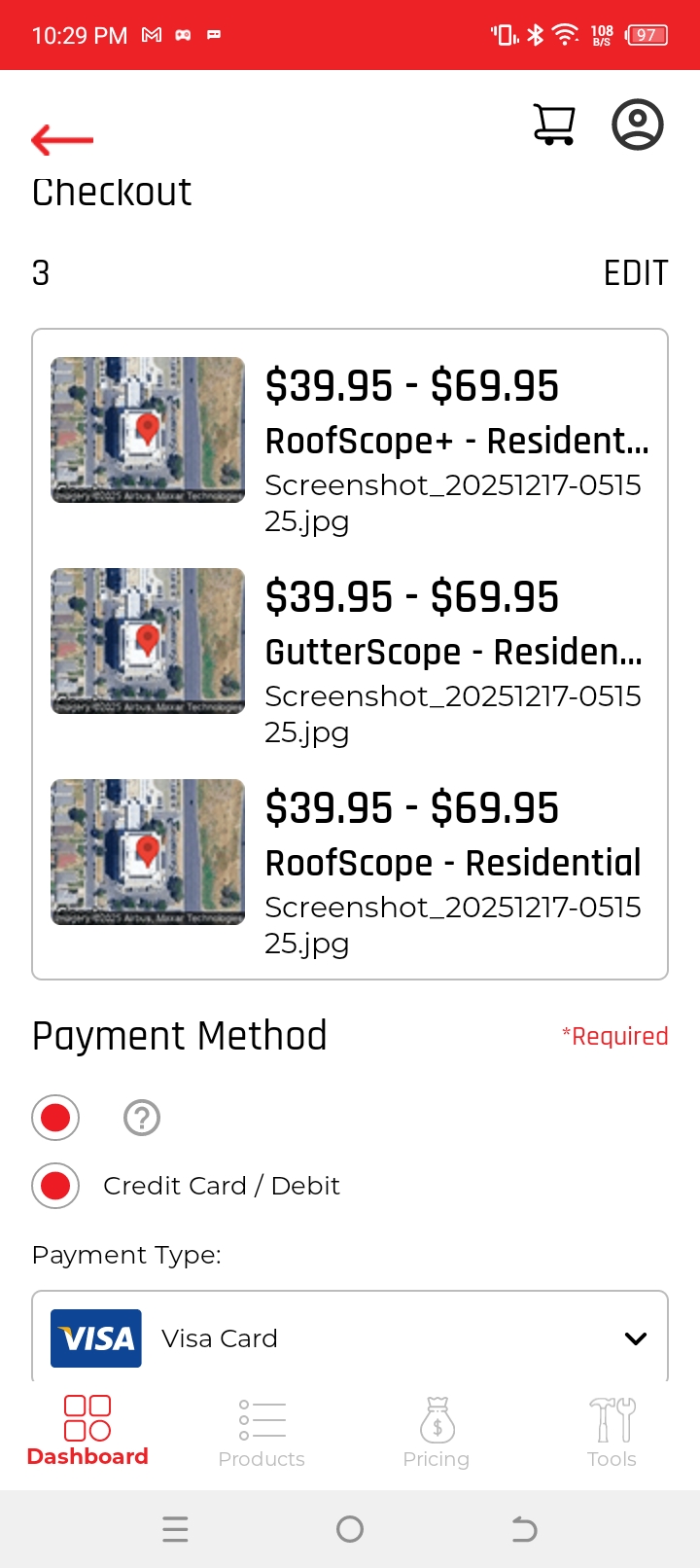Switch to the Dashboard tab
Image resolution: width=700 pixels, height=1568 pixels.
coord(87,1432)
